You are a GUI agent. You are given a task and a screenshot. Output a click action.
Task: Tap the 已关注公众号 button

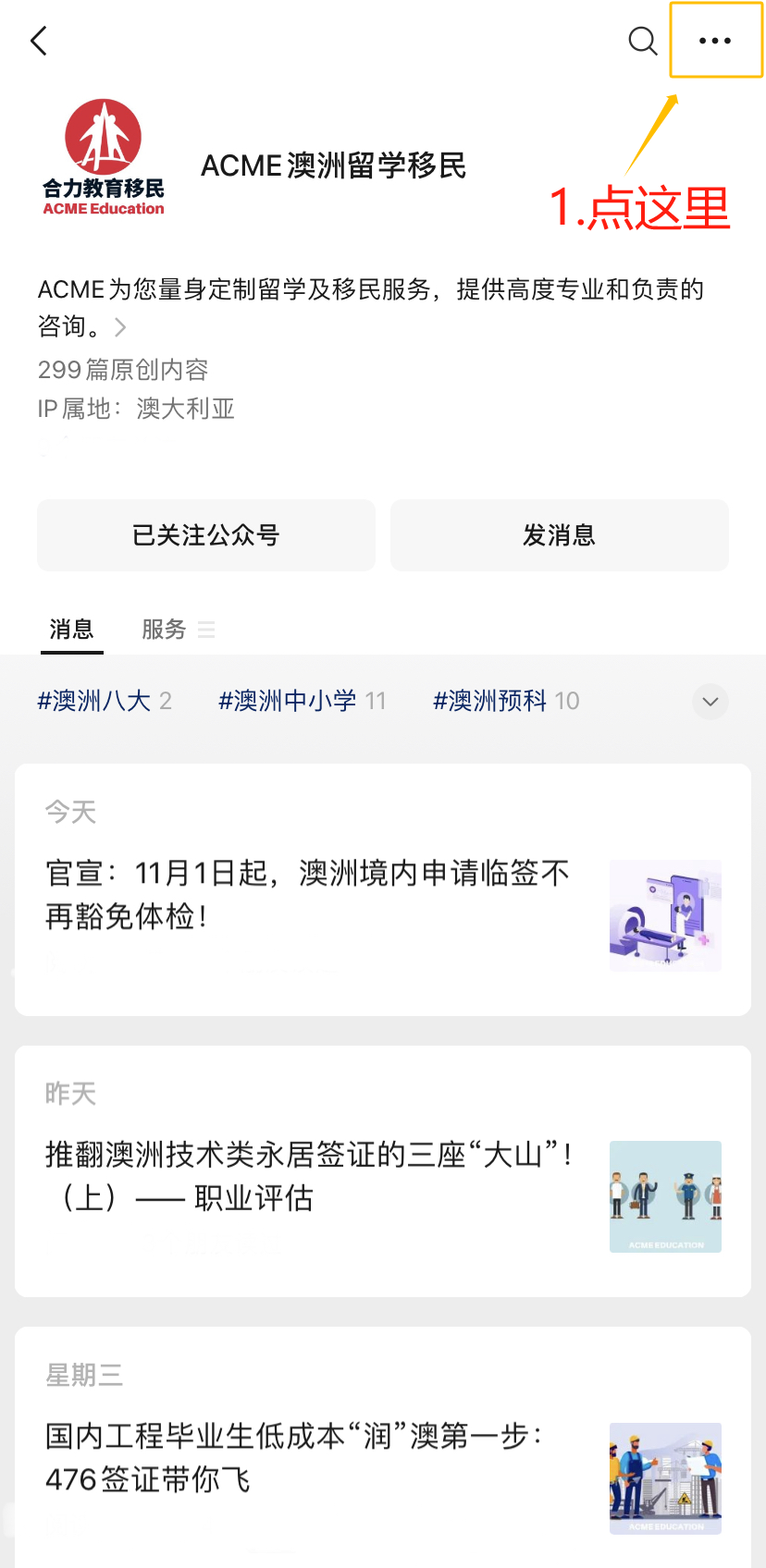click(x=206, y=535)
